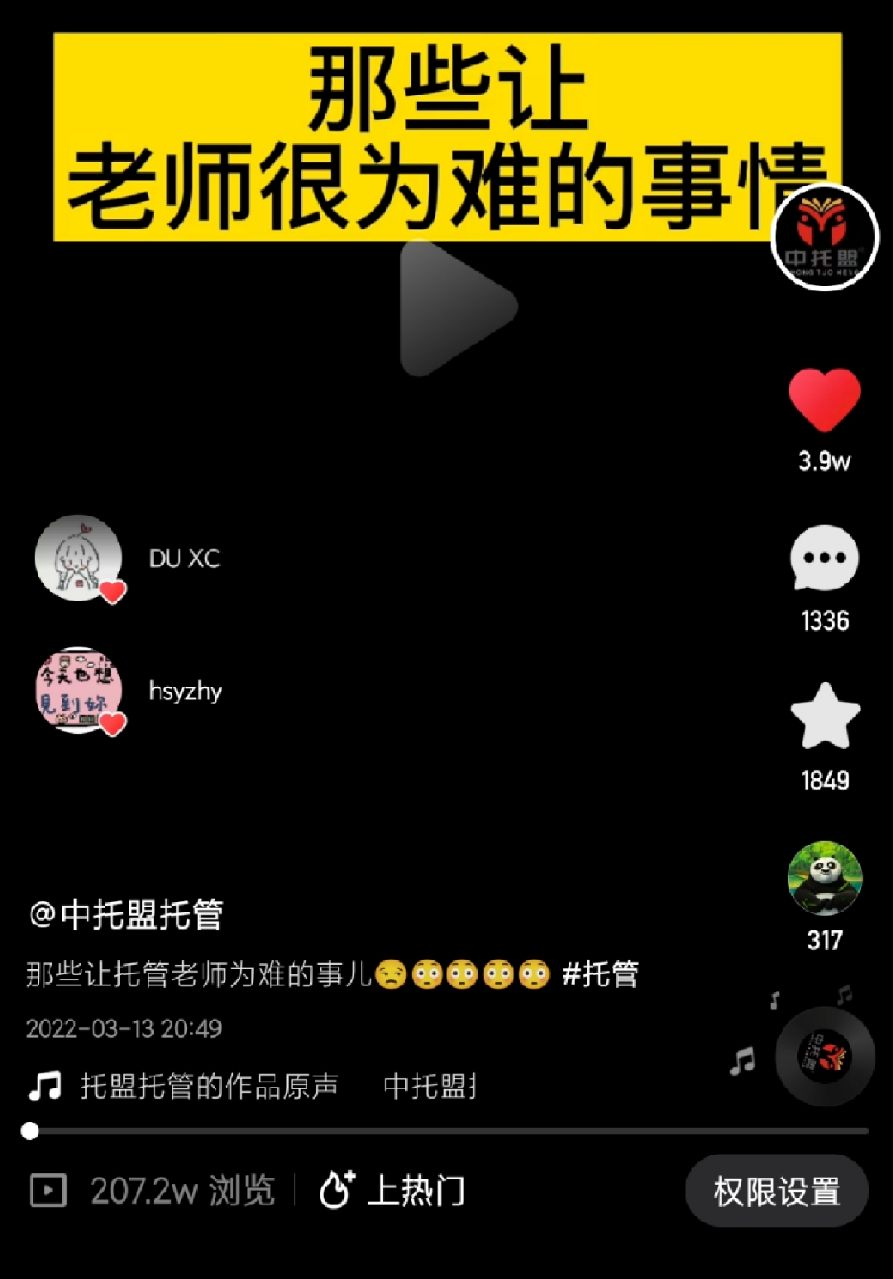Open the spinning music disc
This screenshot has width=893, height=1279.
[x=824, y=1057]
